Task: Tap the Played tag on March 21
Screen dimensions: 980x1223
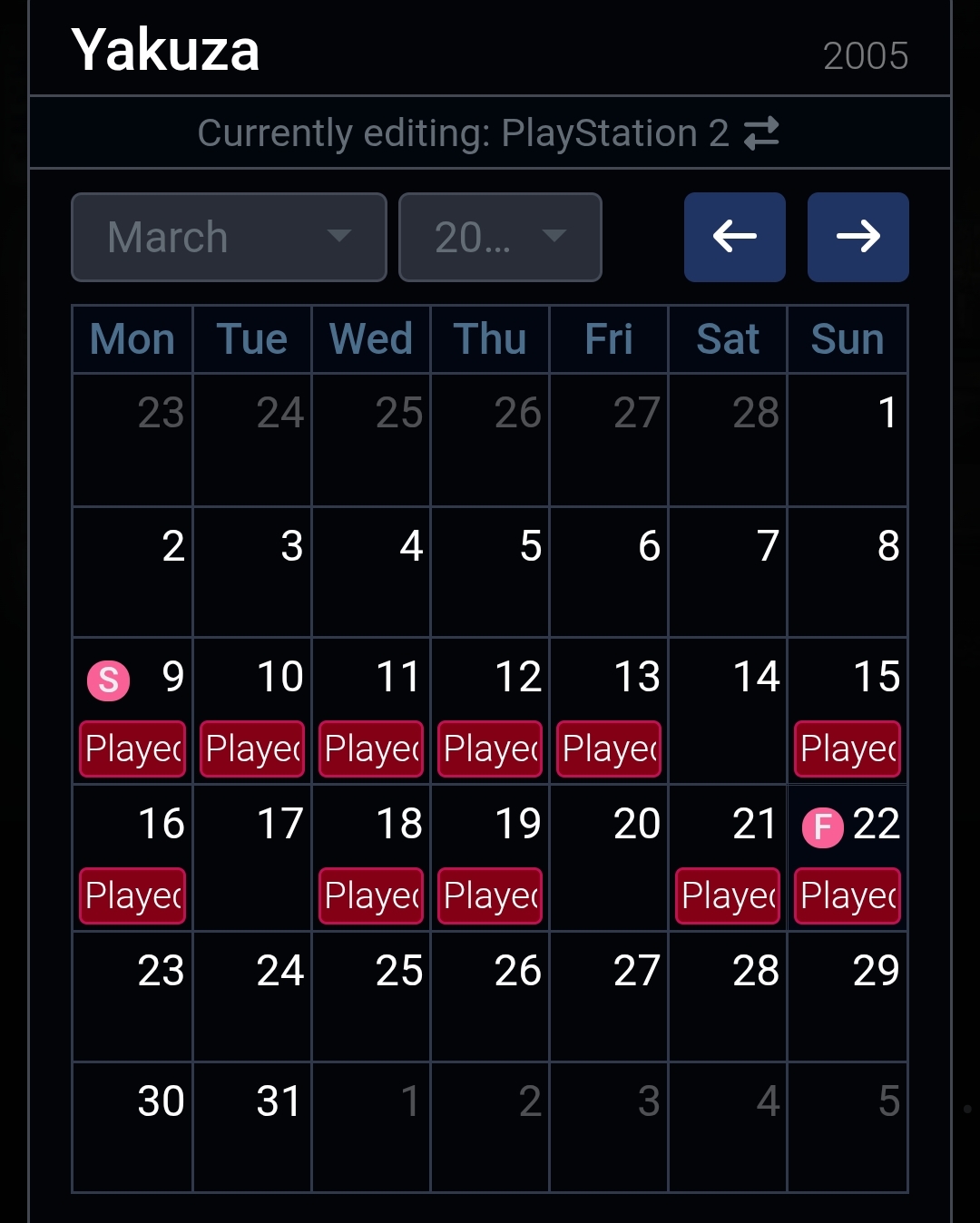Action: (x=728, y=896)
